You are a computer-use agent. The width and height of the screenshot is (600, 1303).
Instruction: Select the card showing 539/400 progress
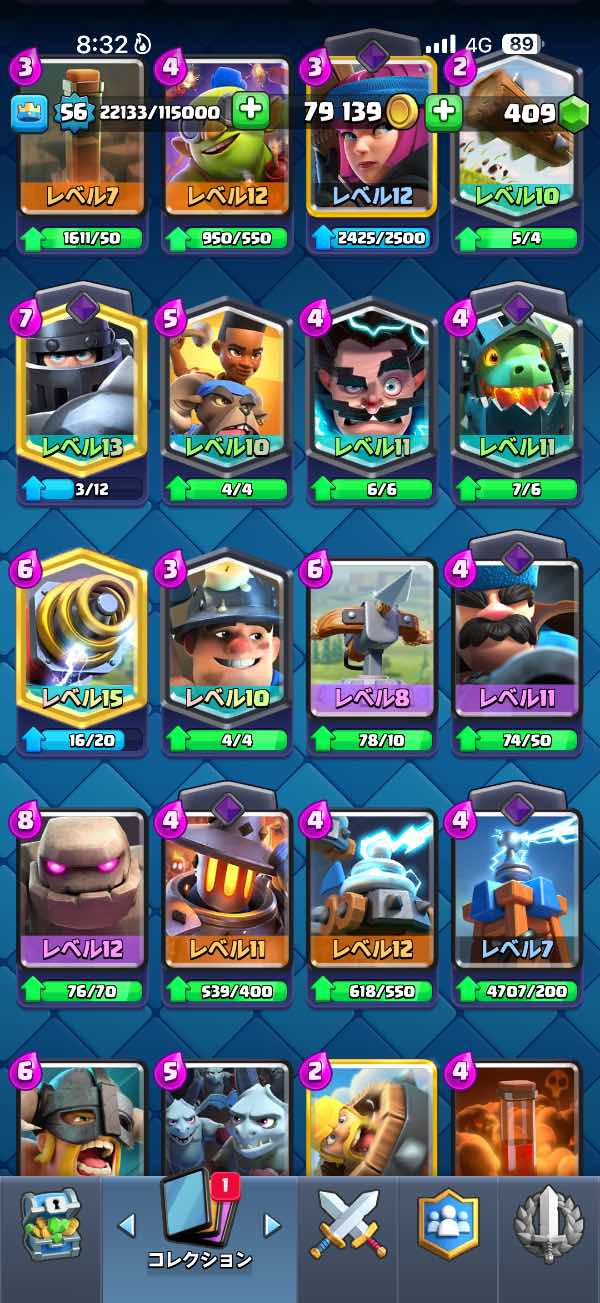pos(226,900)
